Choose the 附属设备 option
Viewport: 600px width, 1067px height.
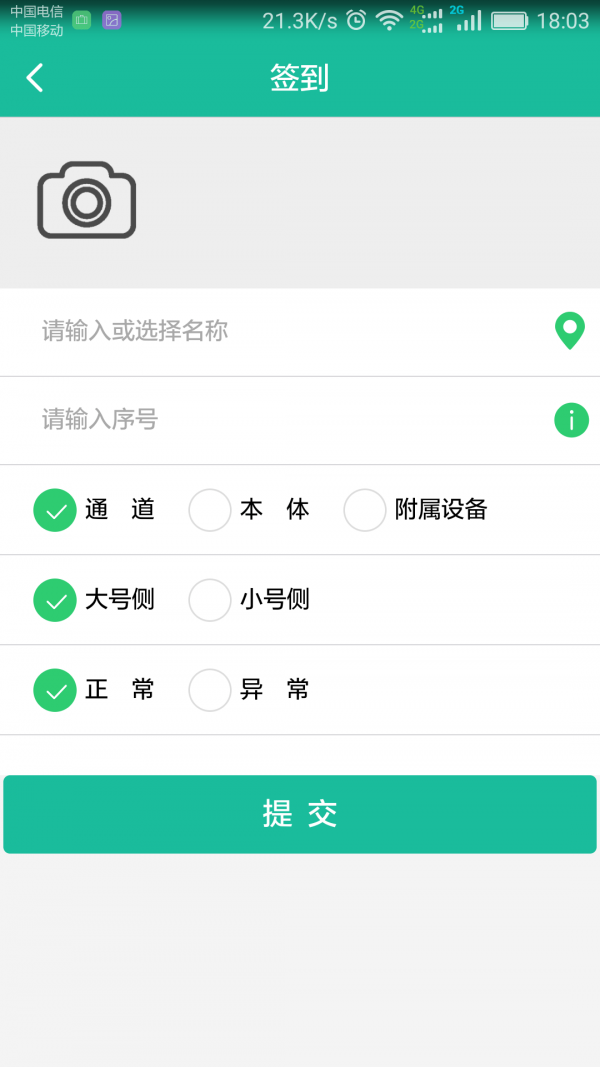pyautogui.click(x=365, y=510)
